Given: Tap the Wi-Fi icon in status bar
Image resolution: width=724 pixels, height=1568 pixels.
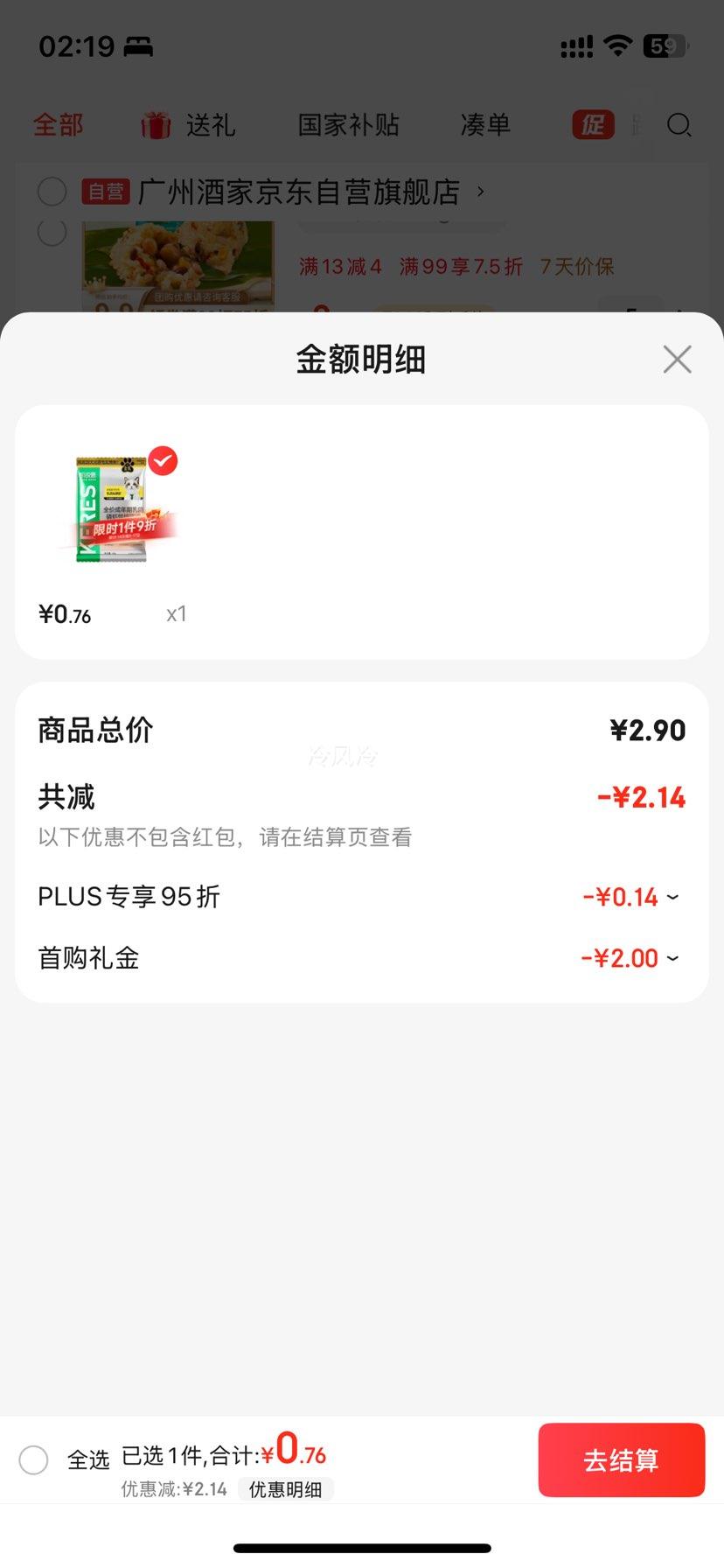Looking at the screenshot, I should coord(617,45).
